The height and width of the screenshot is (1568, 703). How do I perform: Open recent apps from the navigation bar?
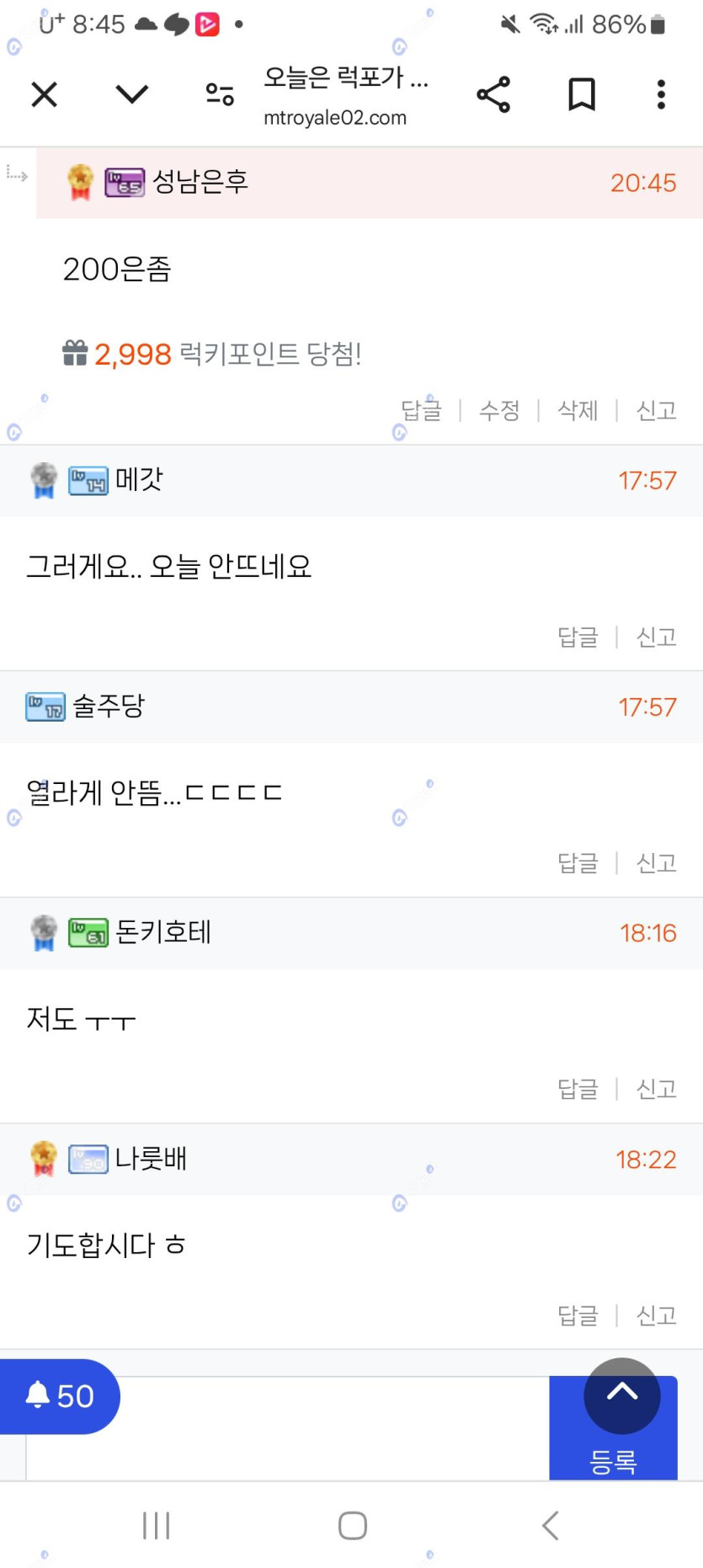click(156, 1525)
